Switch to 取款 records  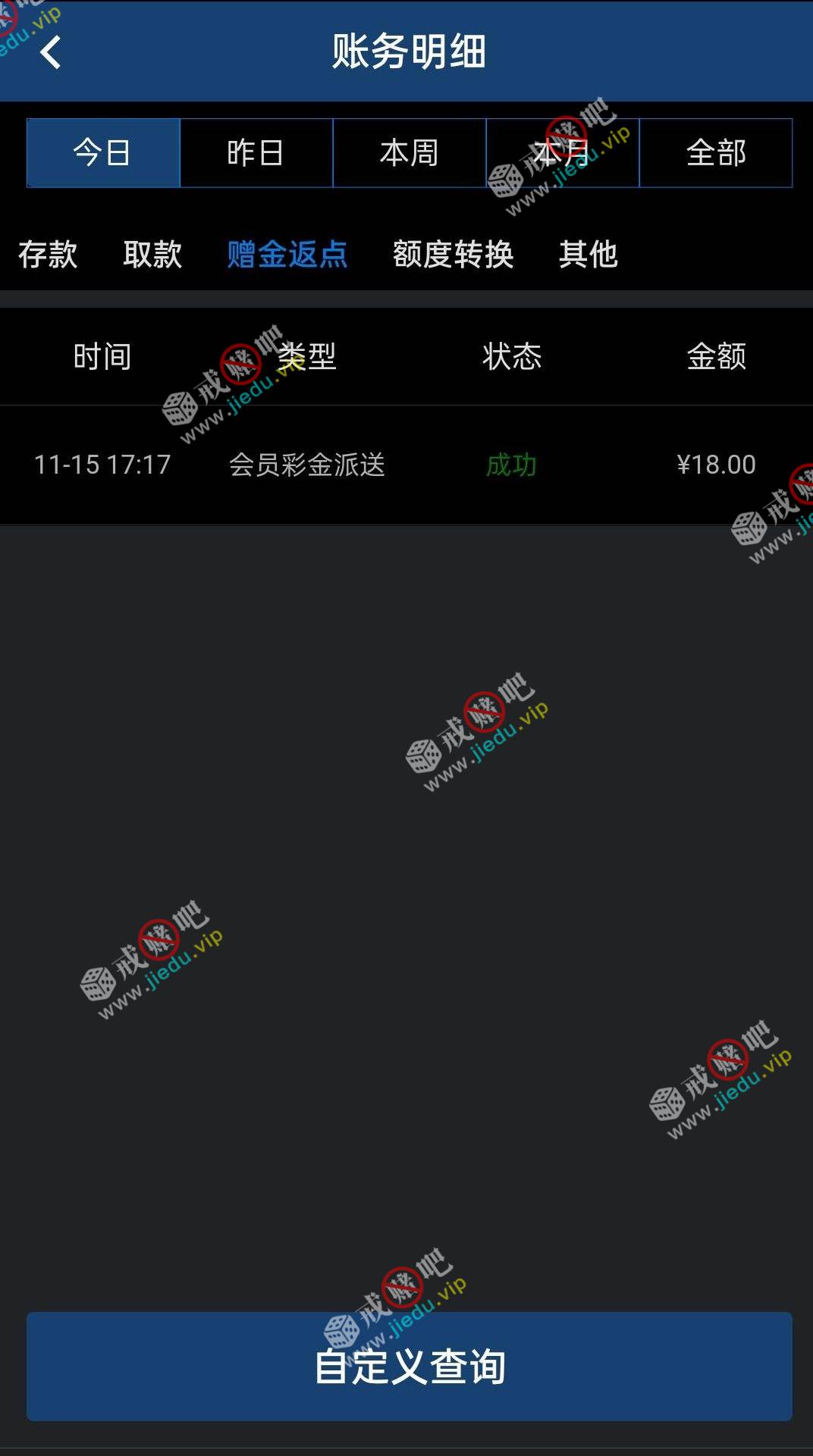[152, 254]
